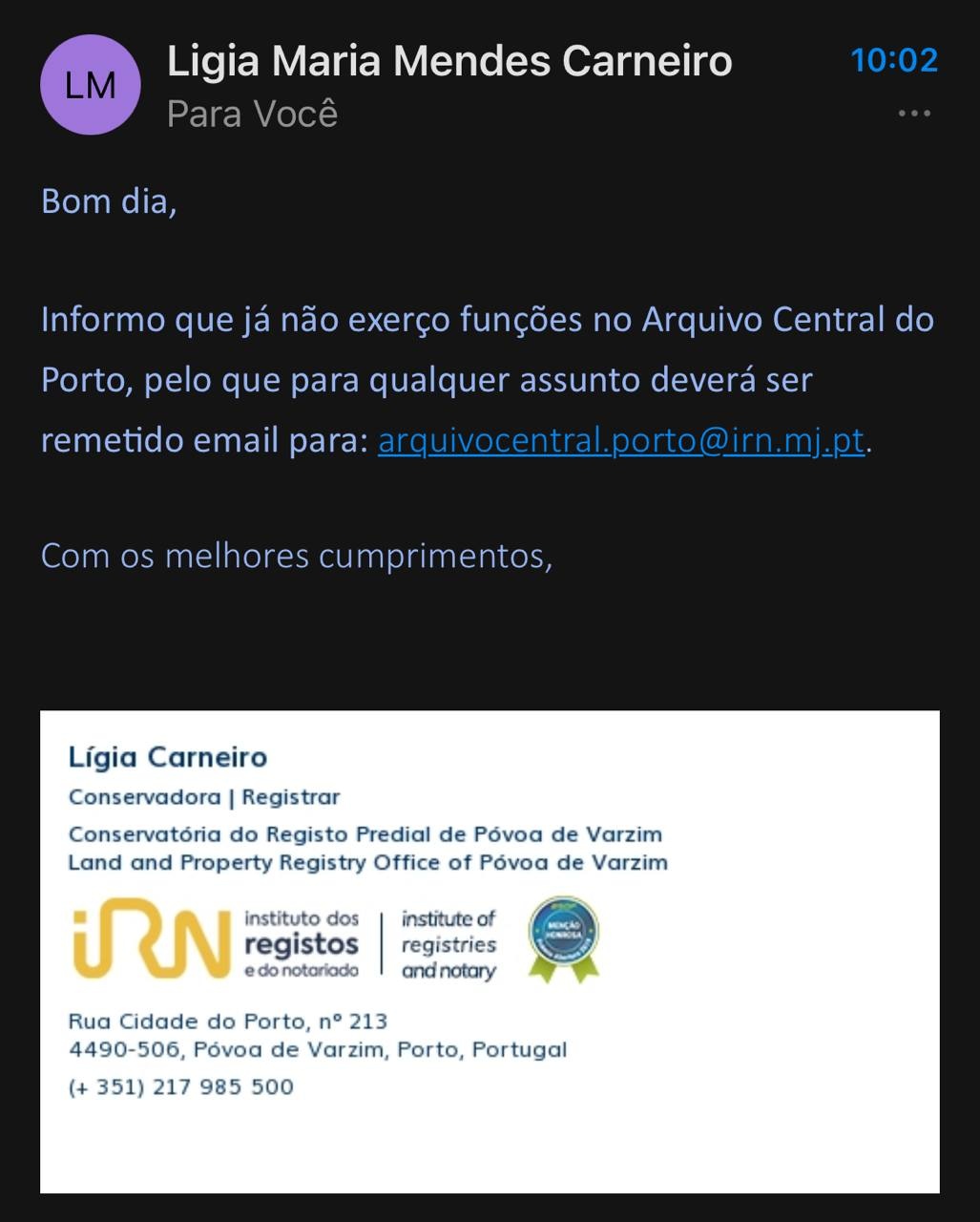View sender profile via LM avatar

click(x=90, y=86)
